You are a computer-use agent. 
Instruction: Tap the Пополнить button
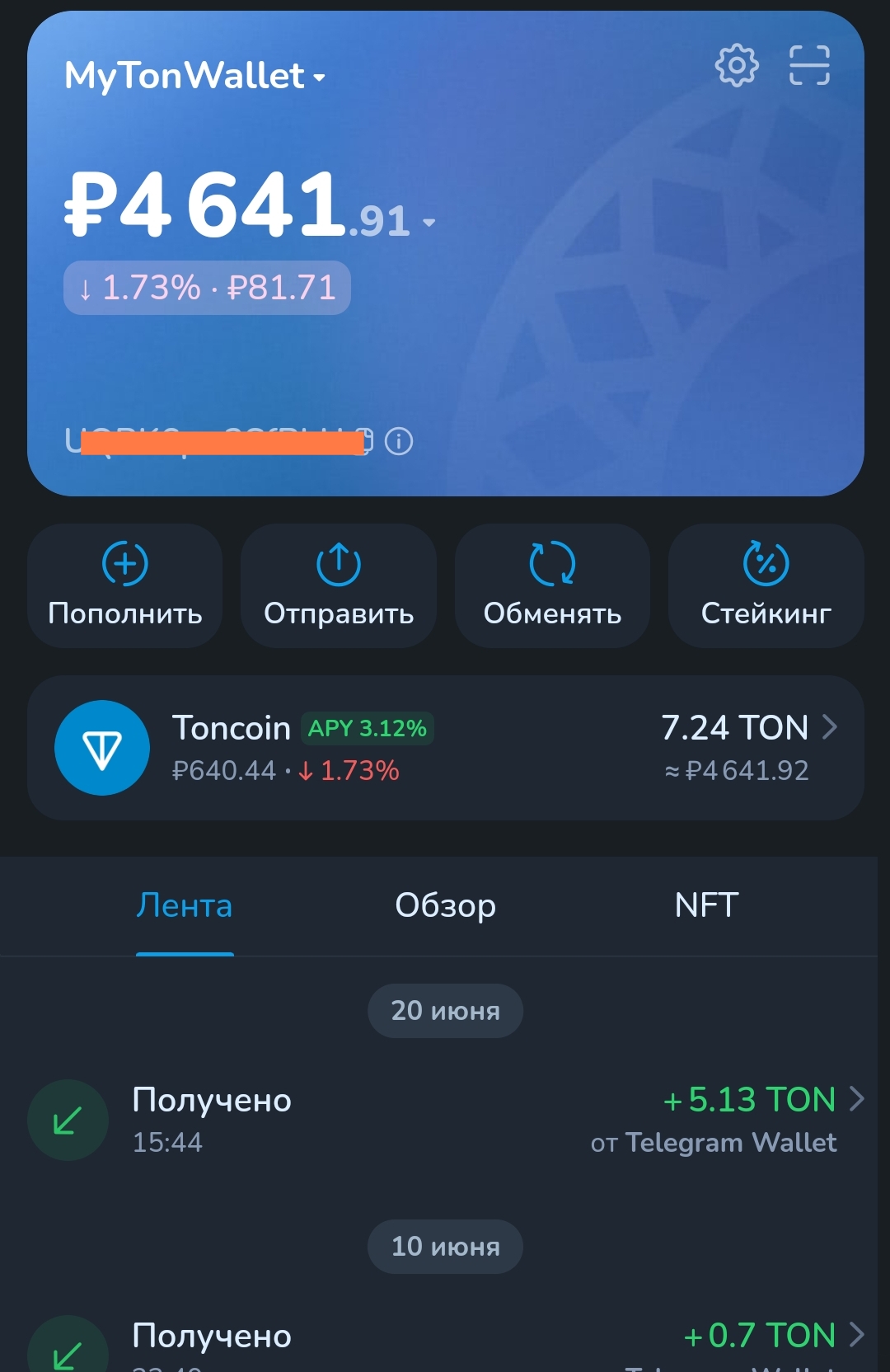tap(125, 585)
